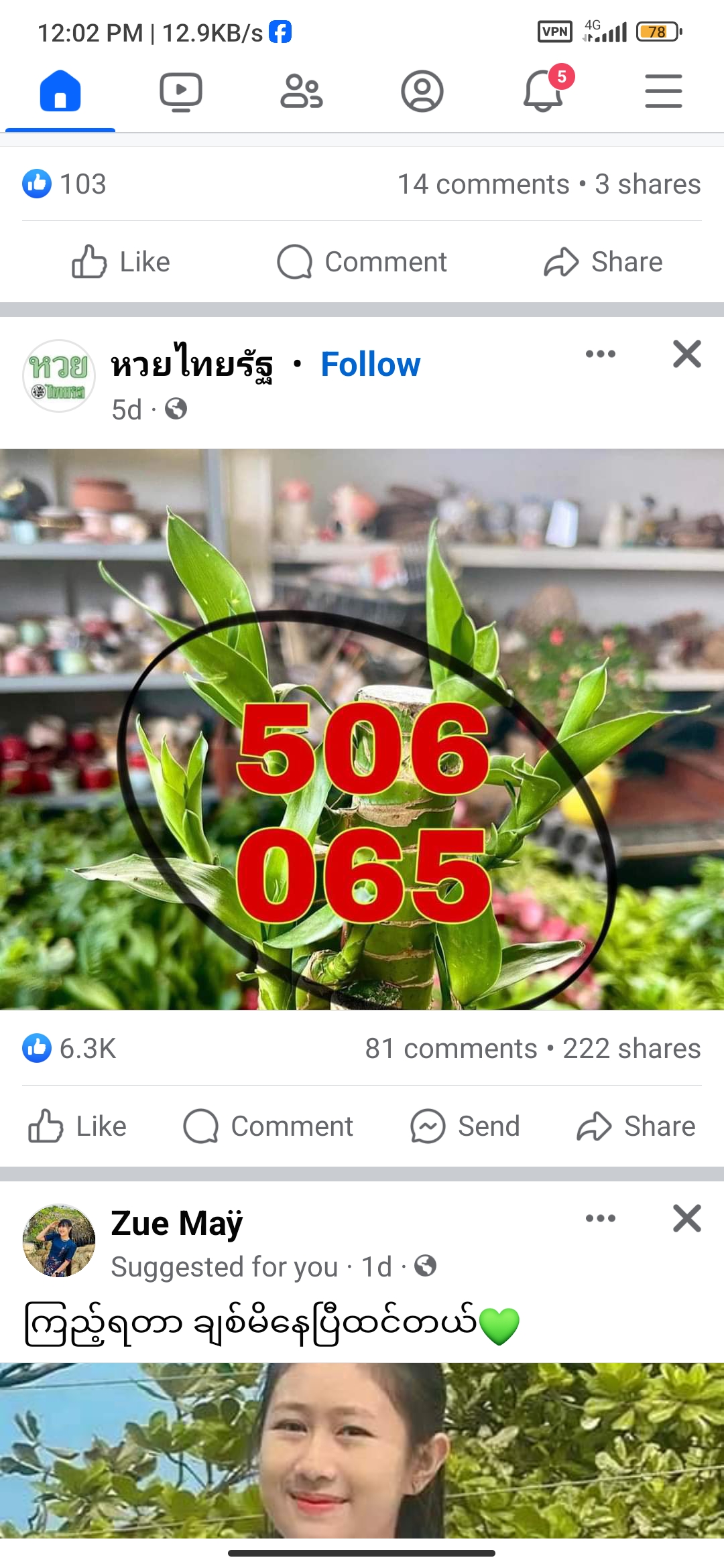The image size is (724, 1568).
Task: Dismiss the หวยไทยรัฐ post
Action: [686, 354]
